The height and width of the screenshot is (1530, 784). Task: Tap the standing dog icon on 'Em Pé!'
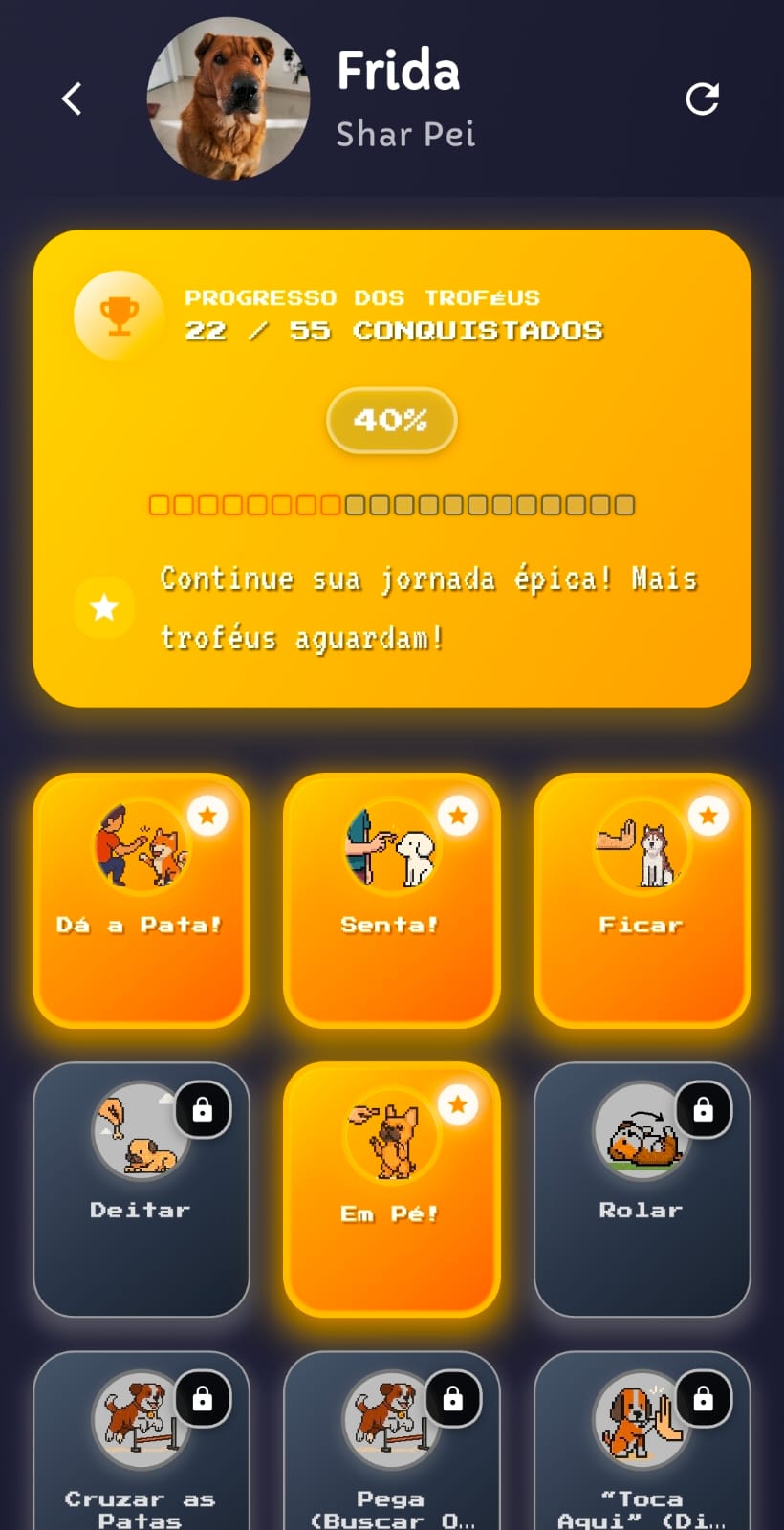tap(392, 1138)
